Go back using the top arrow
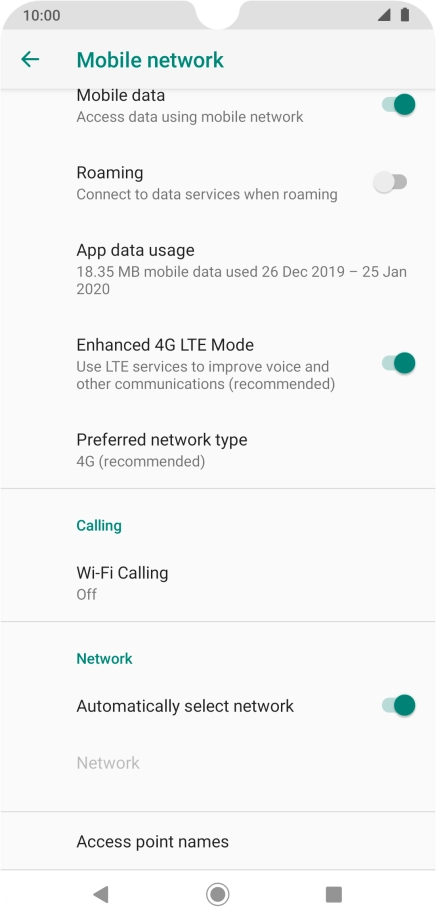This screenshot has width=436, height=920. click(x=30, y=59)
